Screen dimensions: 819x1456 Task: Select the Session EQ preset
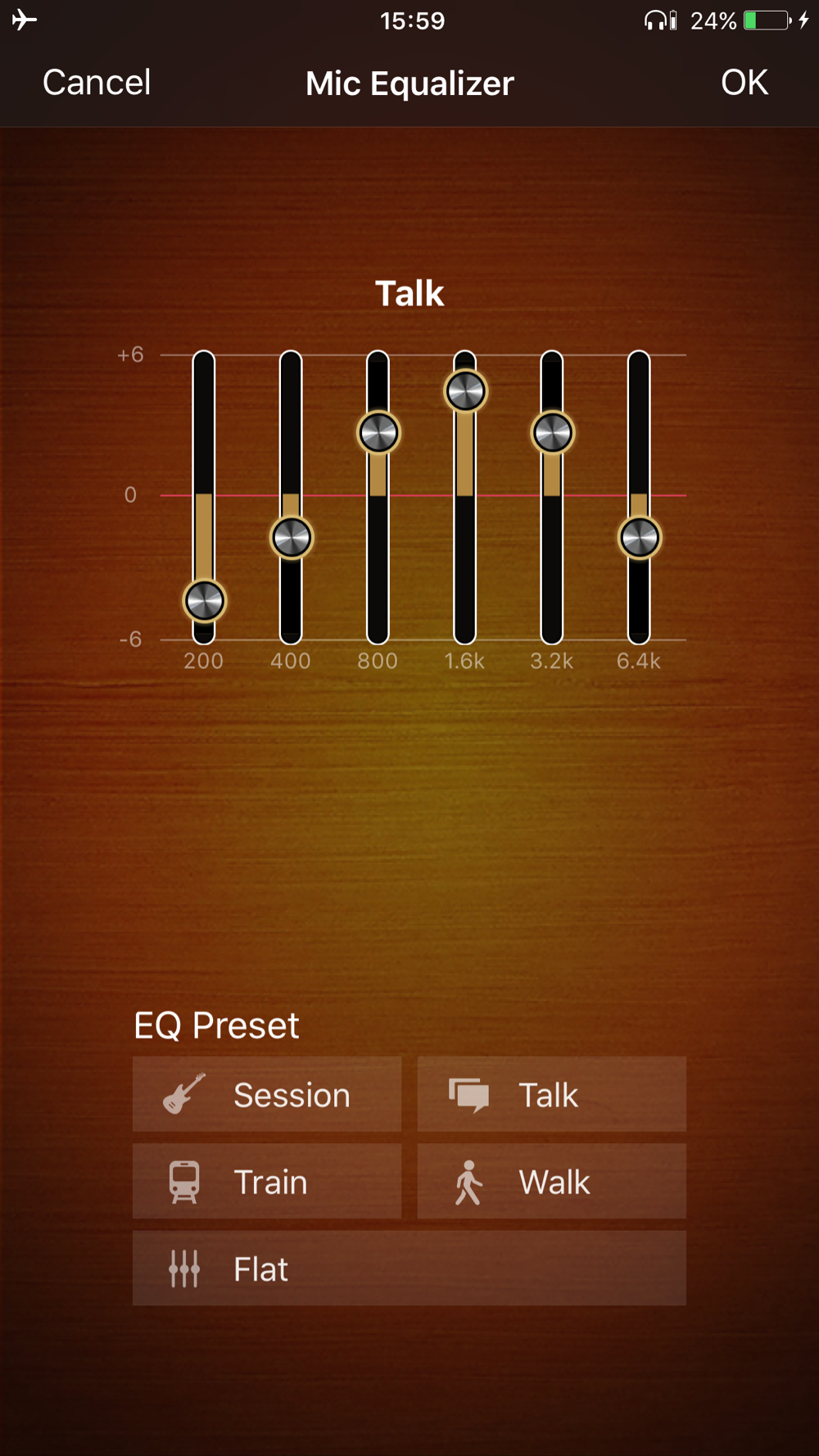click(267, 1094)
